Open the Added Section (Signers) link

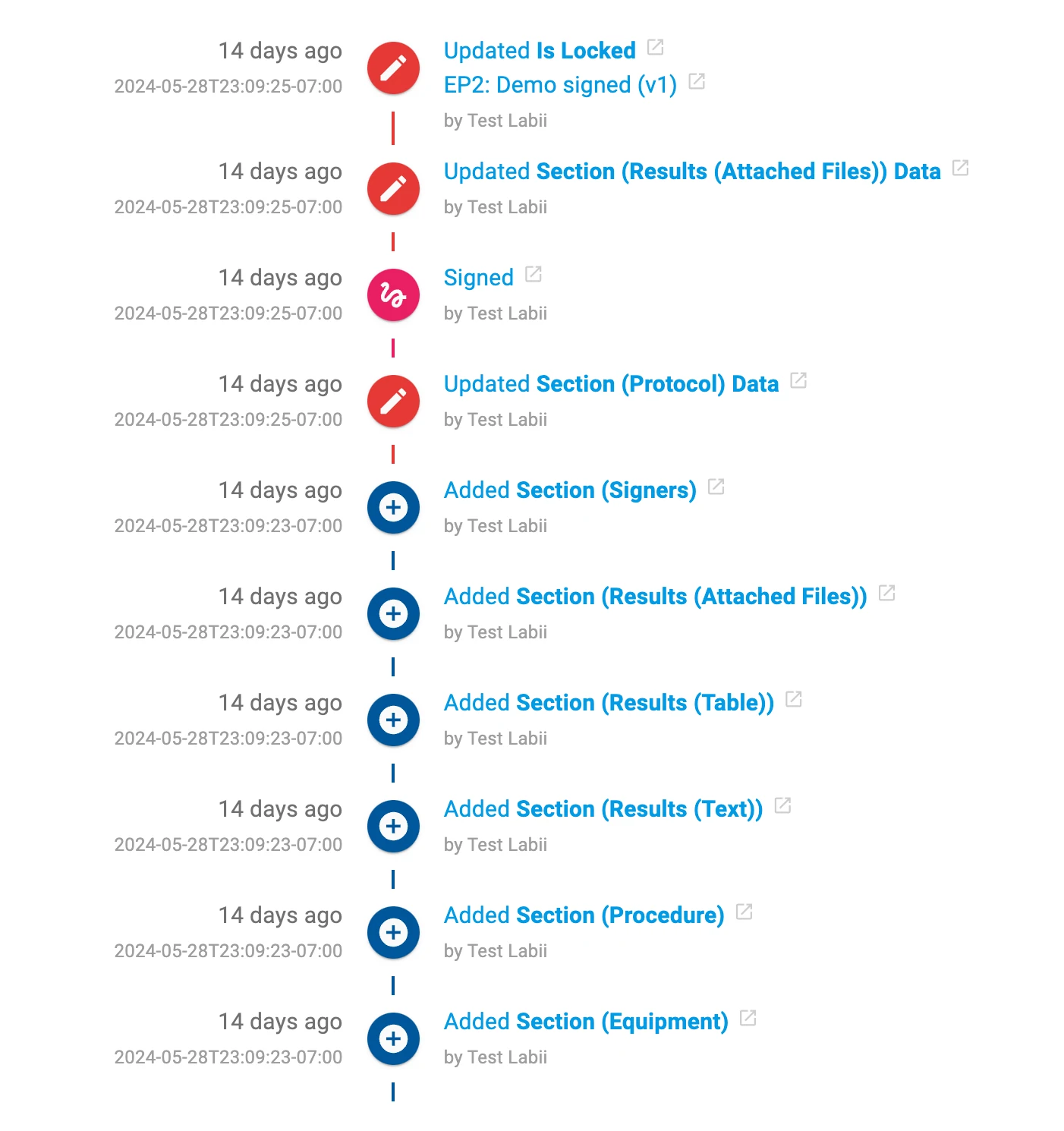coord(569,490)
